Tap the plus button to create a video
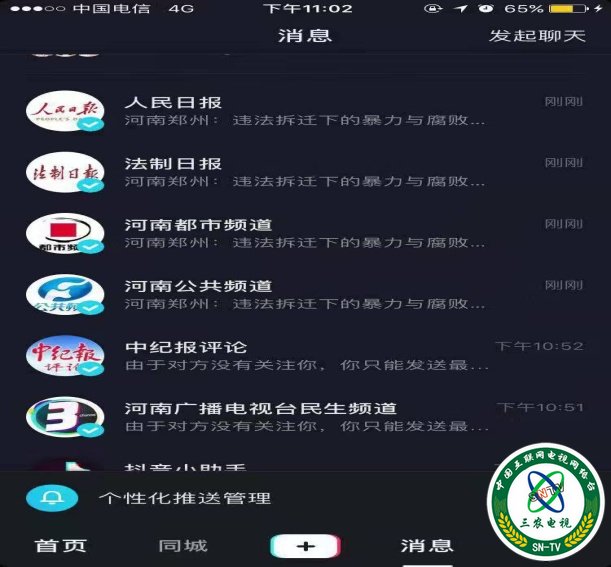Viewport: 611px width, 567px height. click(x=306, y=546)
